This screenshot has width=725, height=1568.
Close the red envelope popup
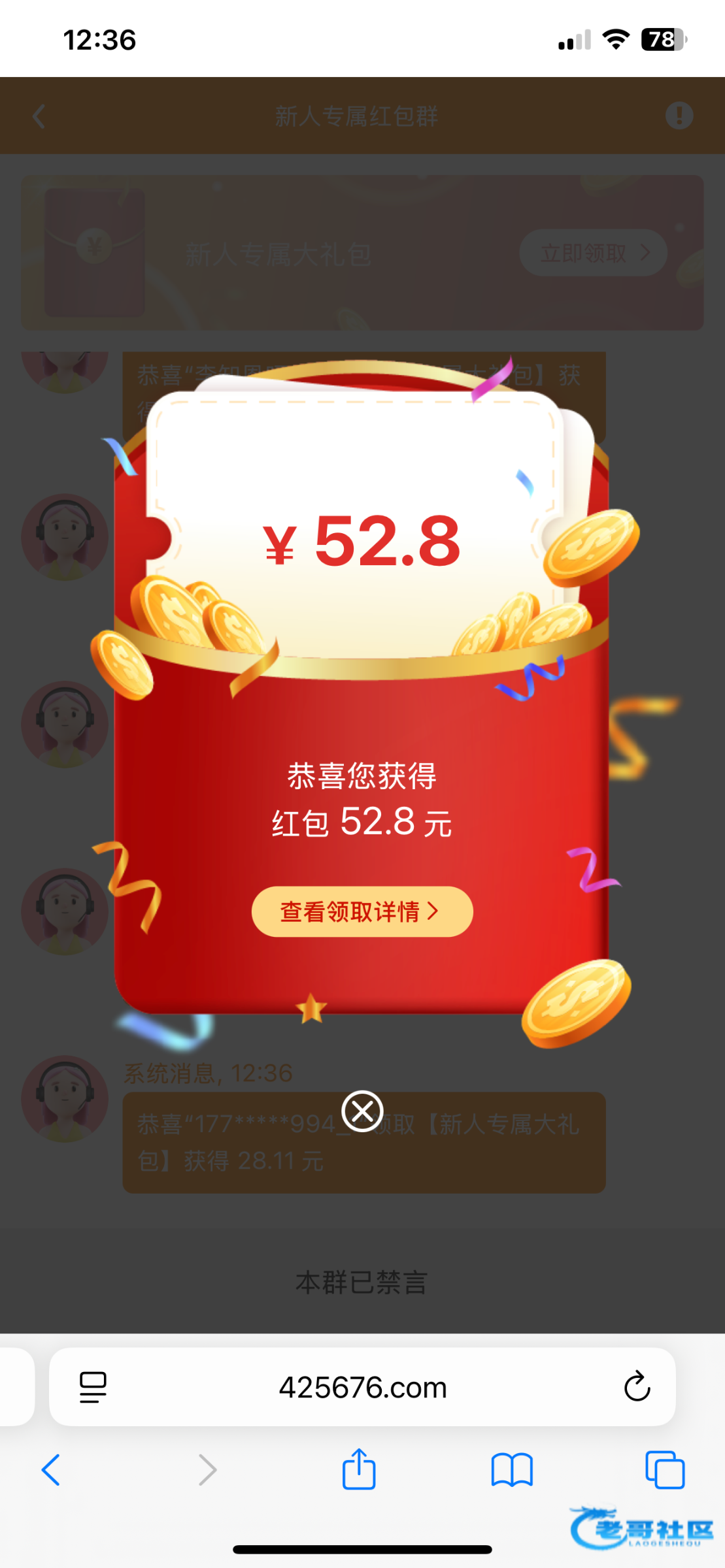point(362,1111)
